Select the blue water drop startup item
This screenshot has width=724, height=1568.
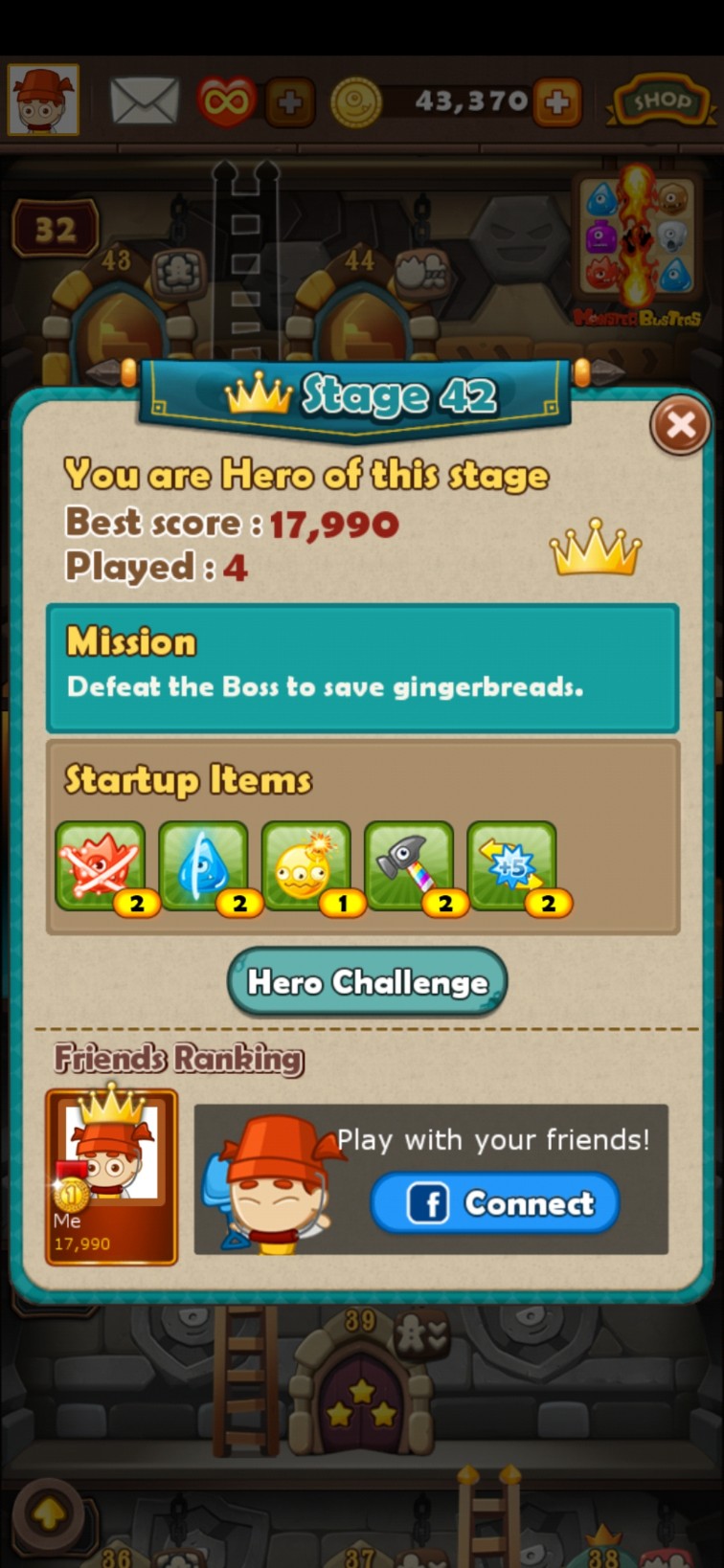tap(203, 866)
